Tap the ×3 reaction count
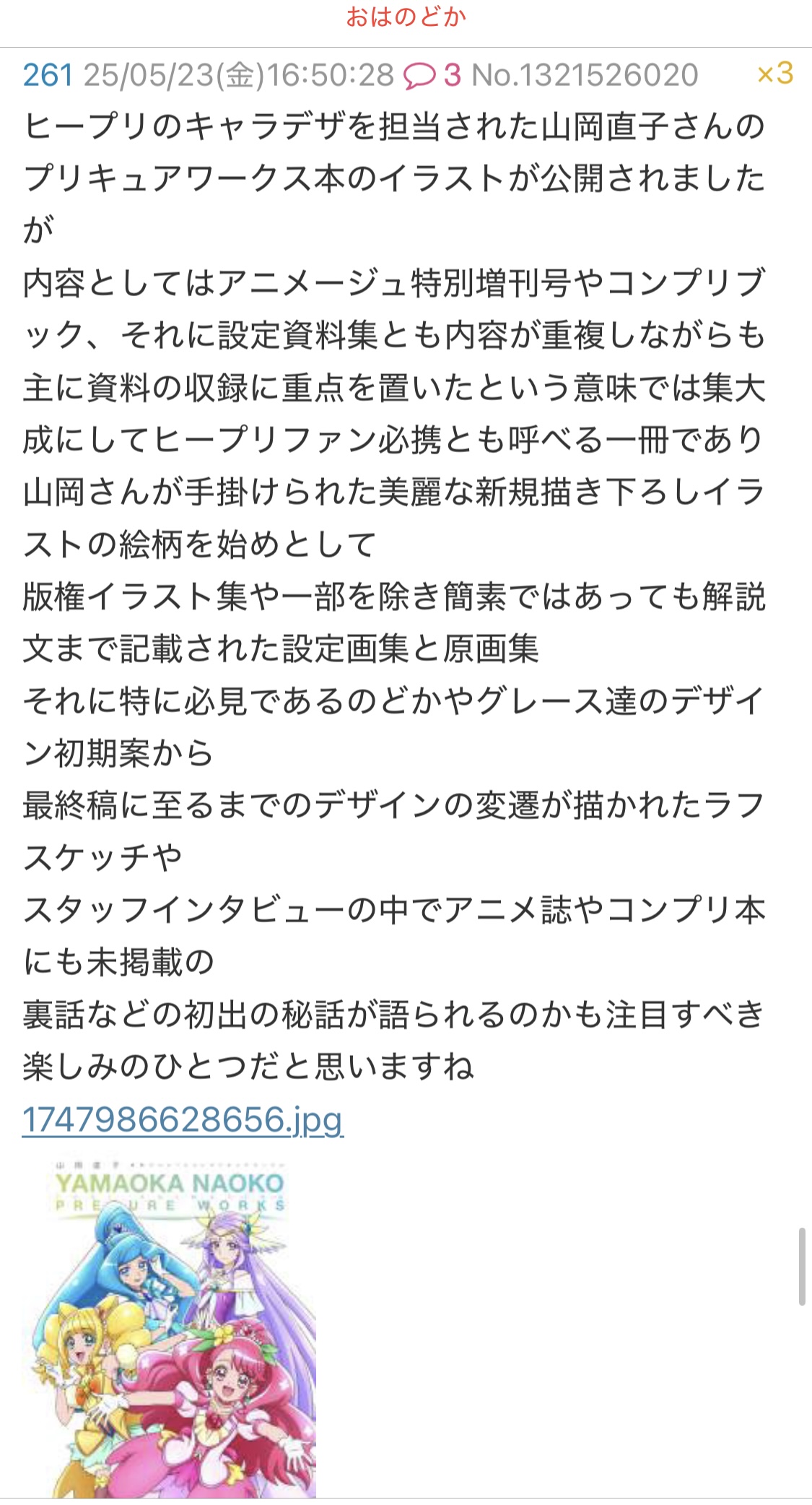The height and width of the screenshot is (1505, 812). click(775, 74)
